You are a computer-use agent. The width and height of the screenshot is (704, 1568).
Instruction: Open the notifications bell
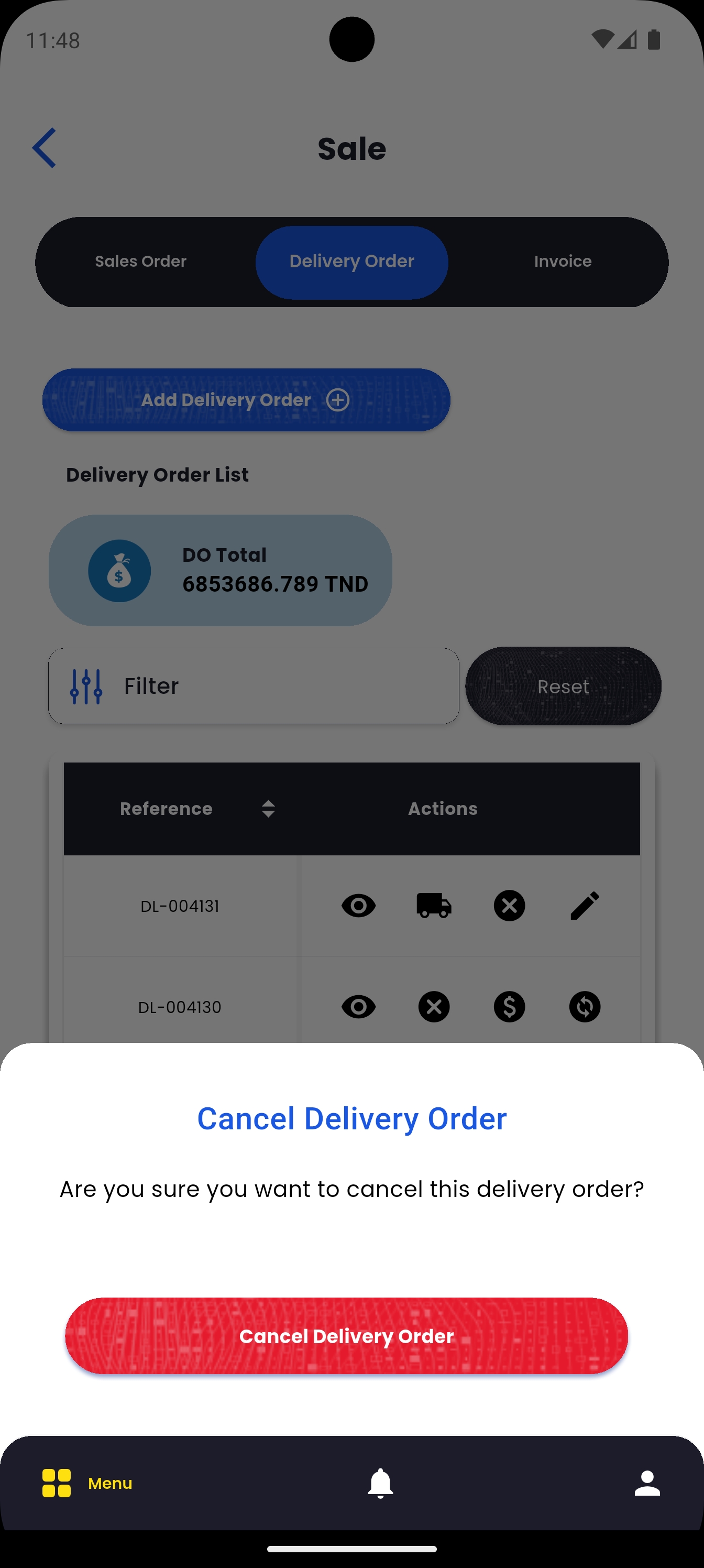(380, 1483)
